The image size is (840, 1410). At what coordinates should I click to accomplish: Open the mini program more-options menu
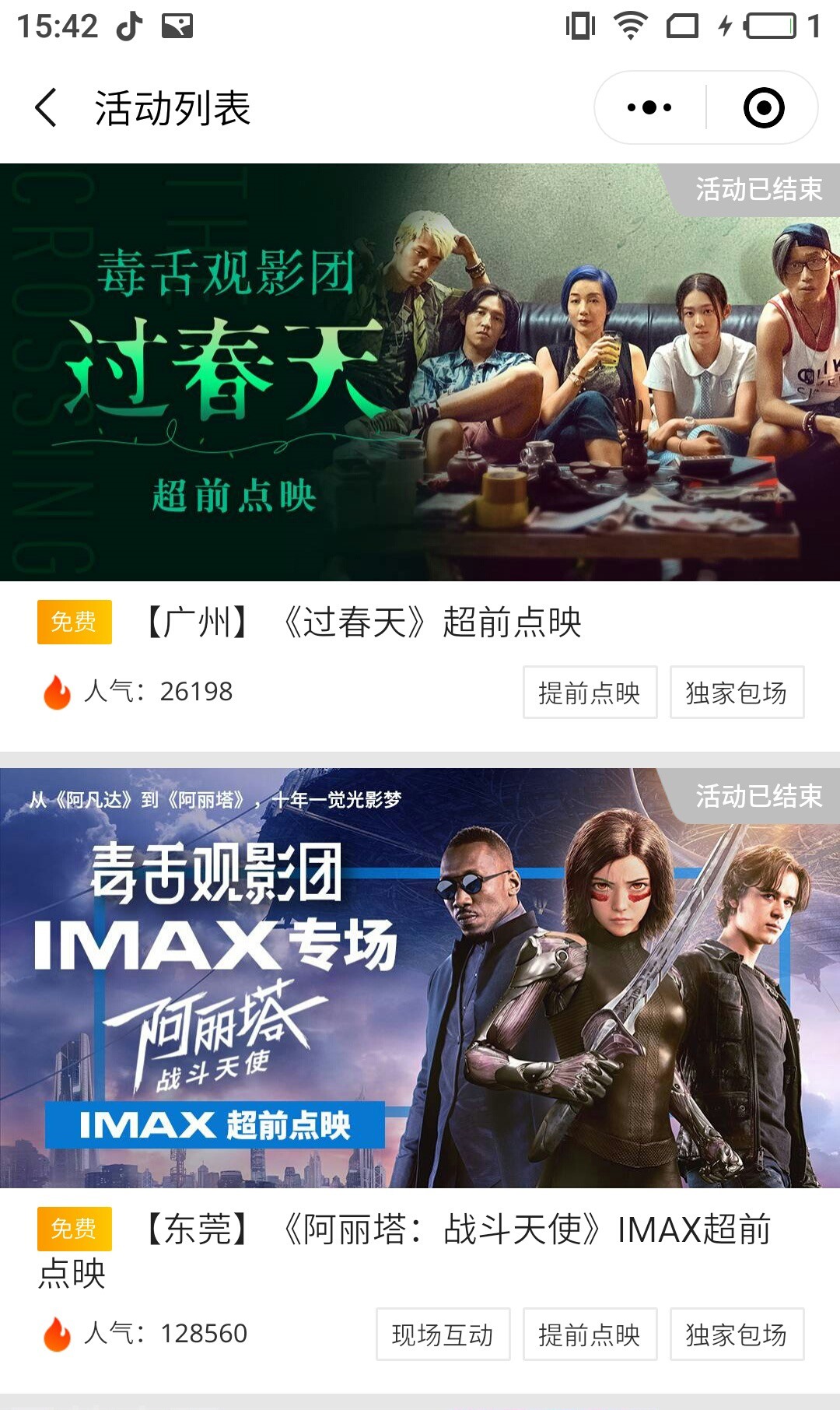(x=650, y=107)
